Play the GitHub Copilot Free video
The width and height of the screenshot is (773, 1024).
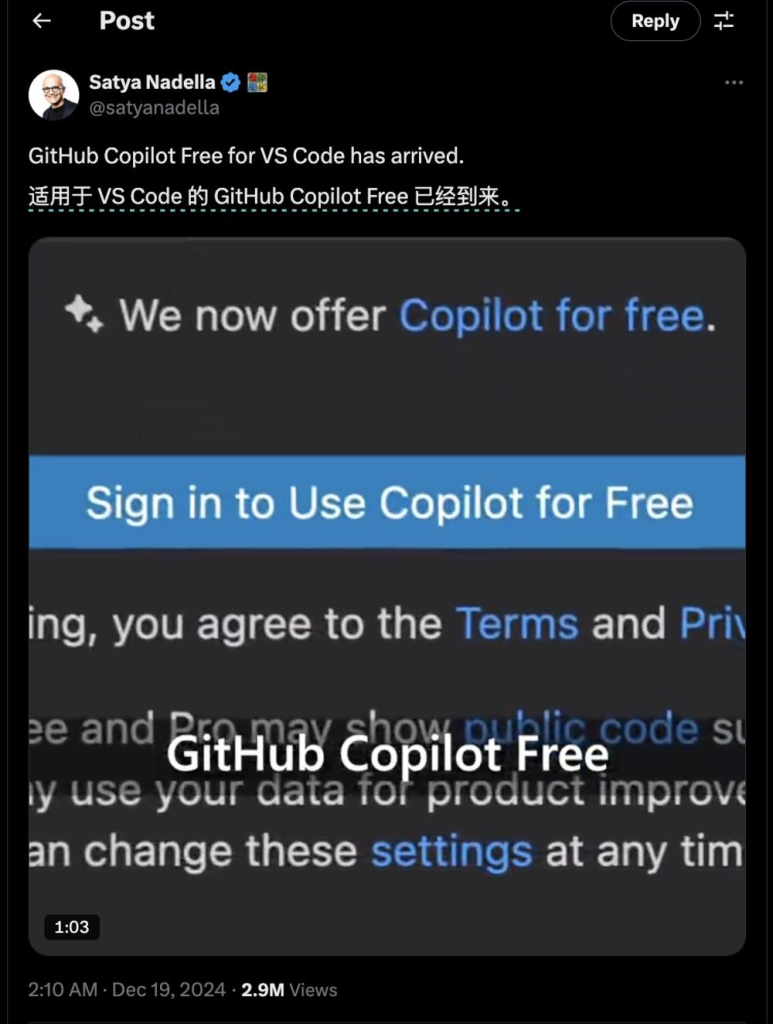point(387,596)
